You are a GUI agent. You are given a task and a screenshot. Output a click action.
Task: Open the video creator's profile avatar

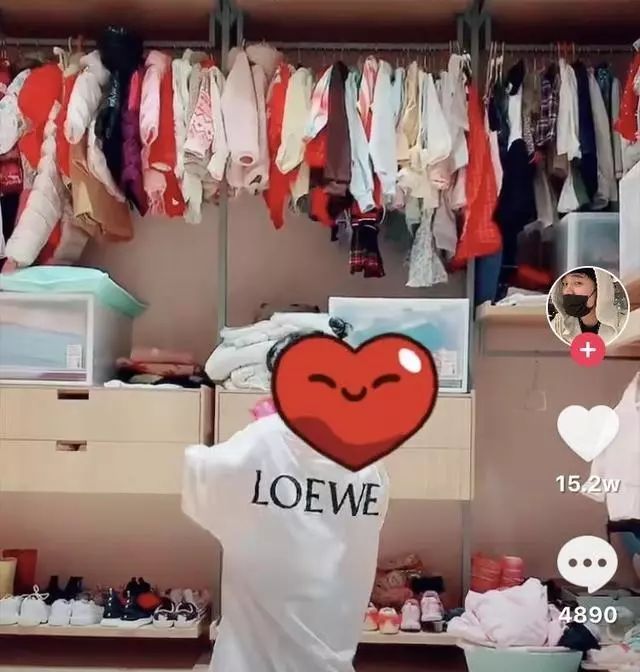pos(587,305)
